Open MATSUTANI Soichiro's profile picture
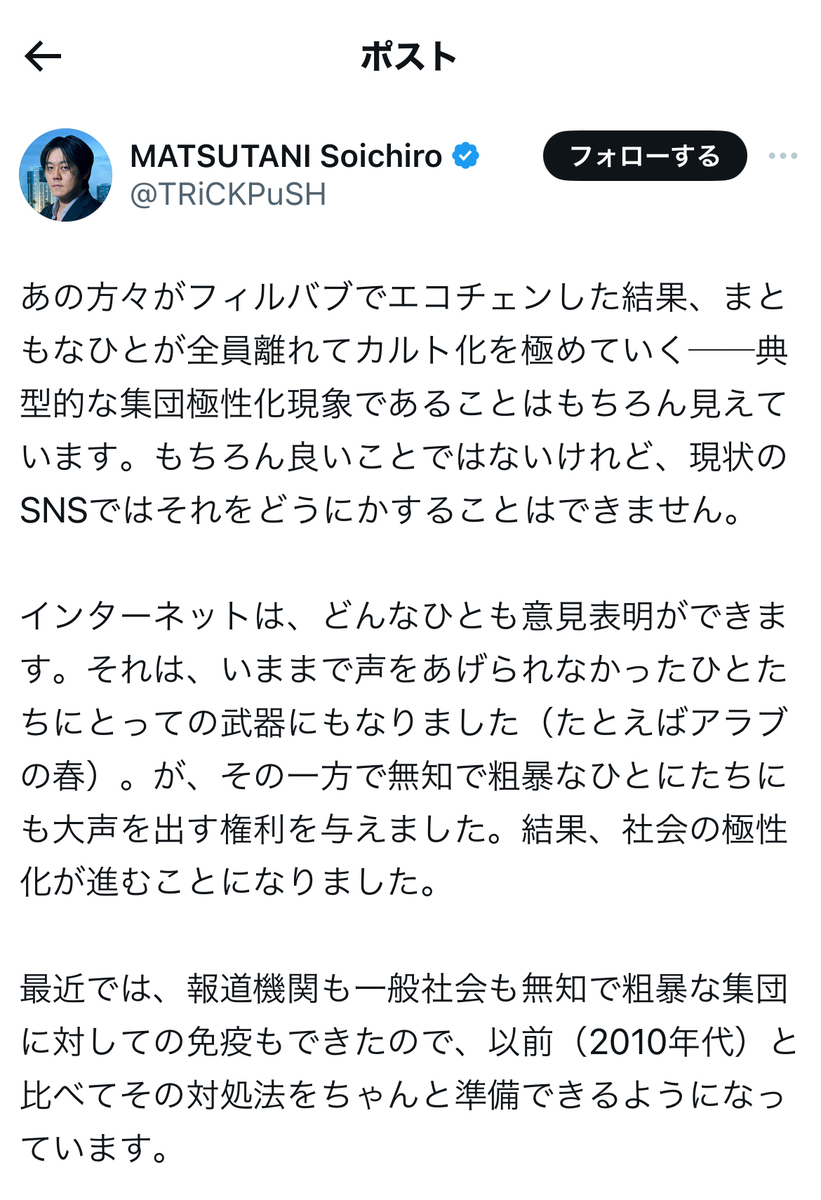The width and height of the screenshot is (821, 1200). tap(65, 174)
